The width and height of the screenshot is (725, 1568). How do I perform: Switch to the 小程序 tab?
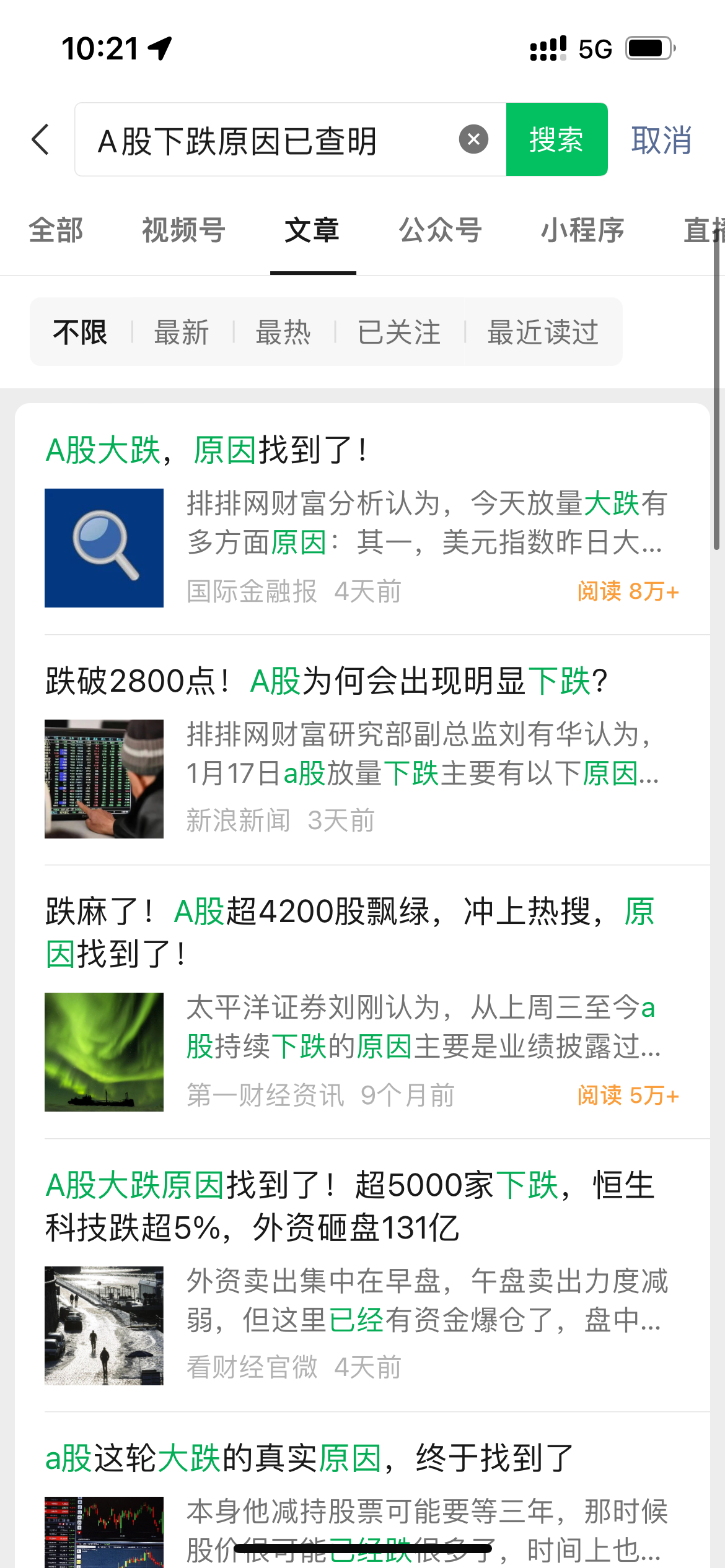click(582, 230)
